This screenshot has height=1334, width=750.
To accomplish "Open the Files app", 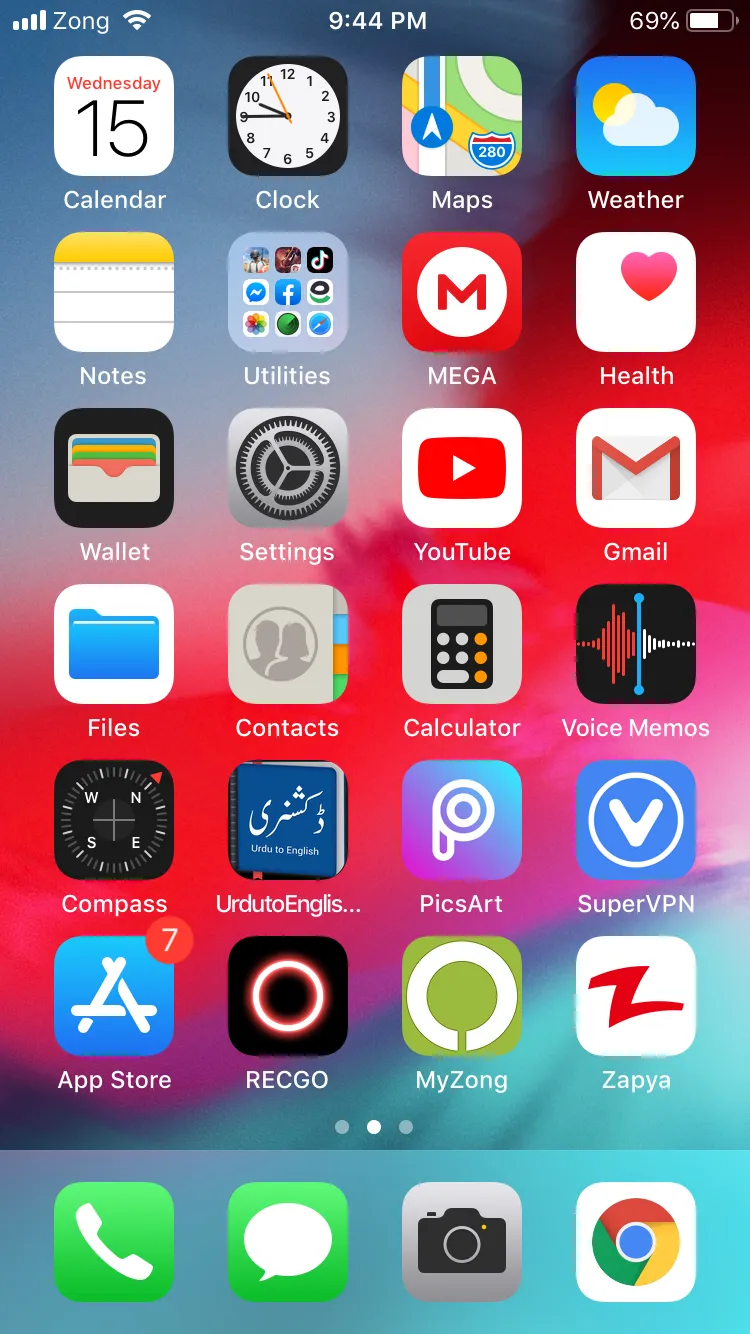I will (114, 644).
